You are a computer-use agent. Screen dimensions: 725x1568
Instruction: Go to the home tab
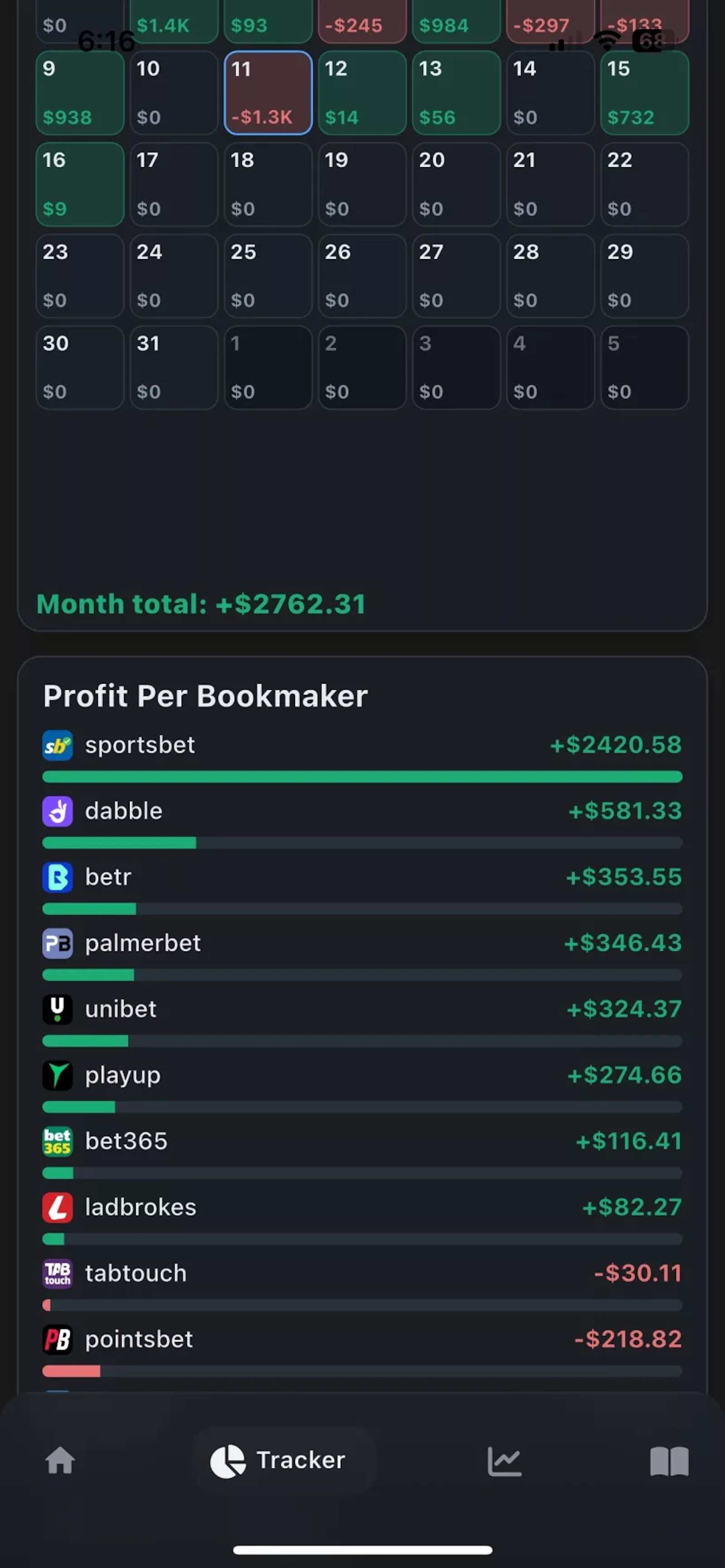coord(60,1461)
